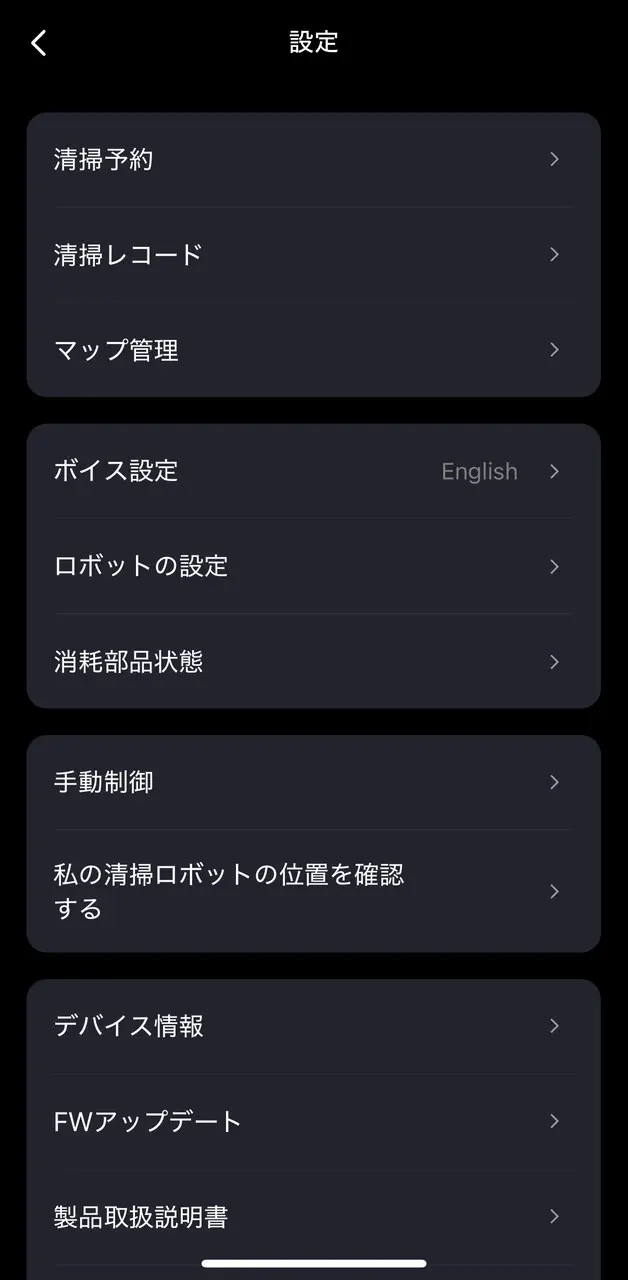The width and height of the screenshot is (628, 1280).
Task: Open the 清掃レコード cleaning records
Action: pos(313,255)
